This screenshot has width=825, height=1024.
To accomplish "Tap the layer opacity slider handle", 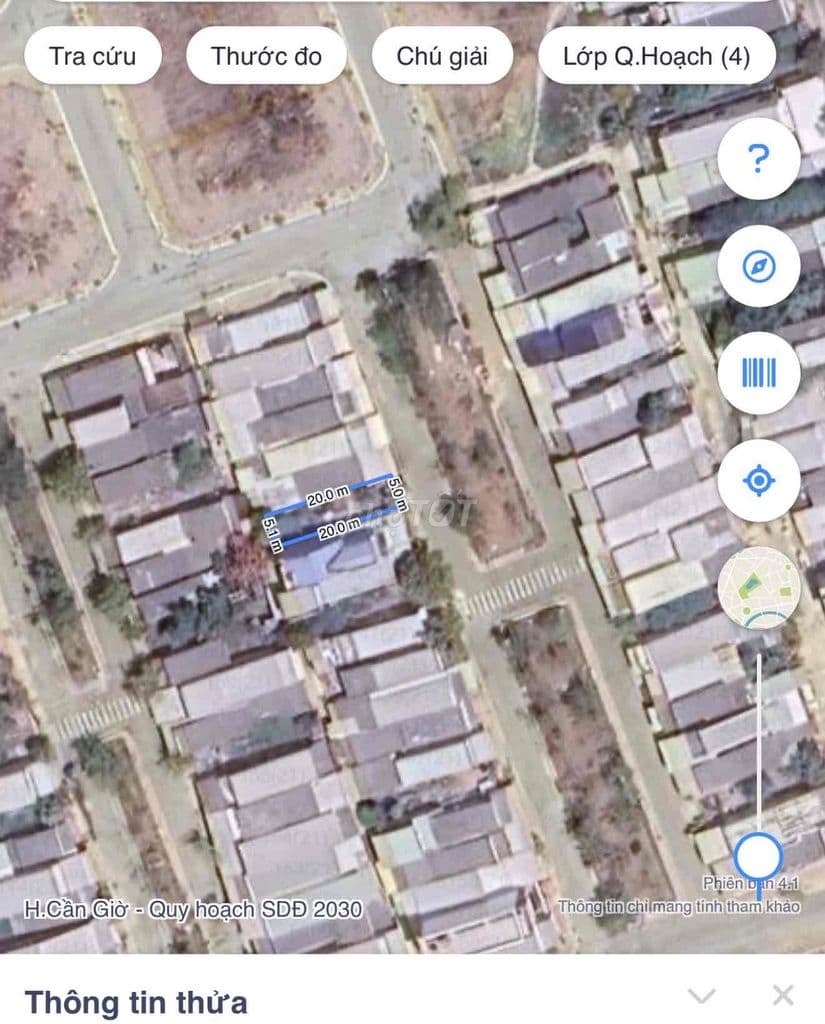I will tap(758, 857).
